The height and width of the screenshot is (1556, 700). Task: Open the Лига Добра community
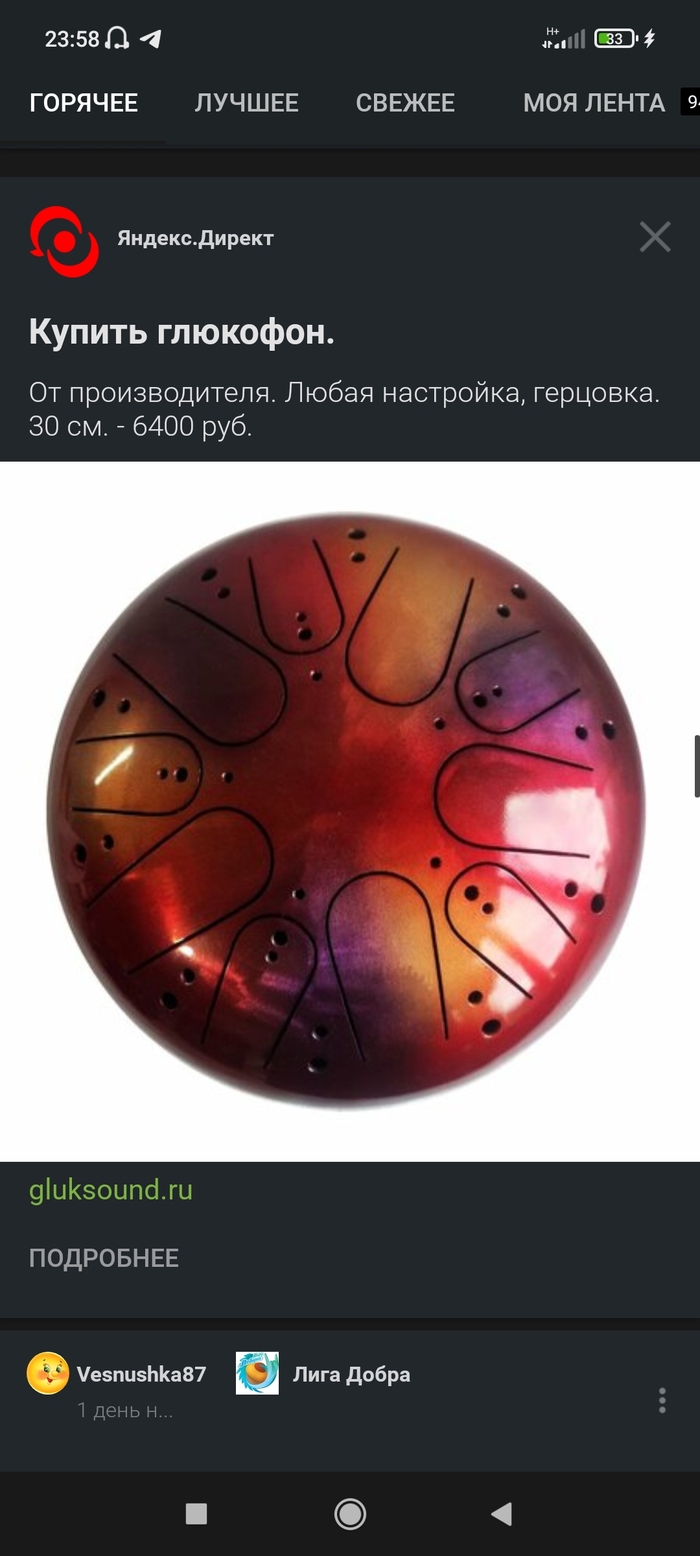point(350,1374)
